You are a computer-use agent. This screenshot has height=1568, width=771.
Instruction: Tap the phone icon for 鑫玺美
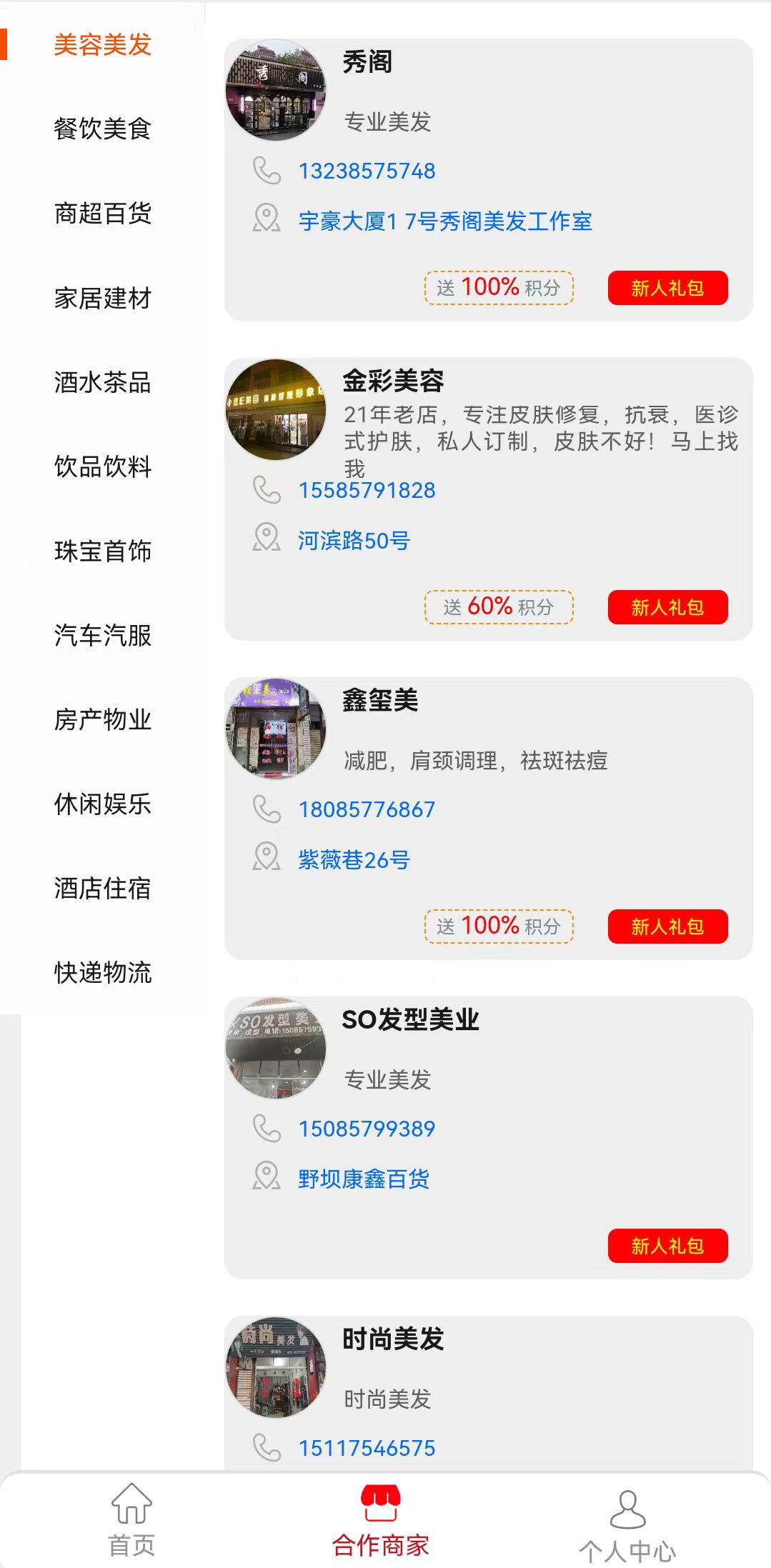(266, 809)
